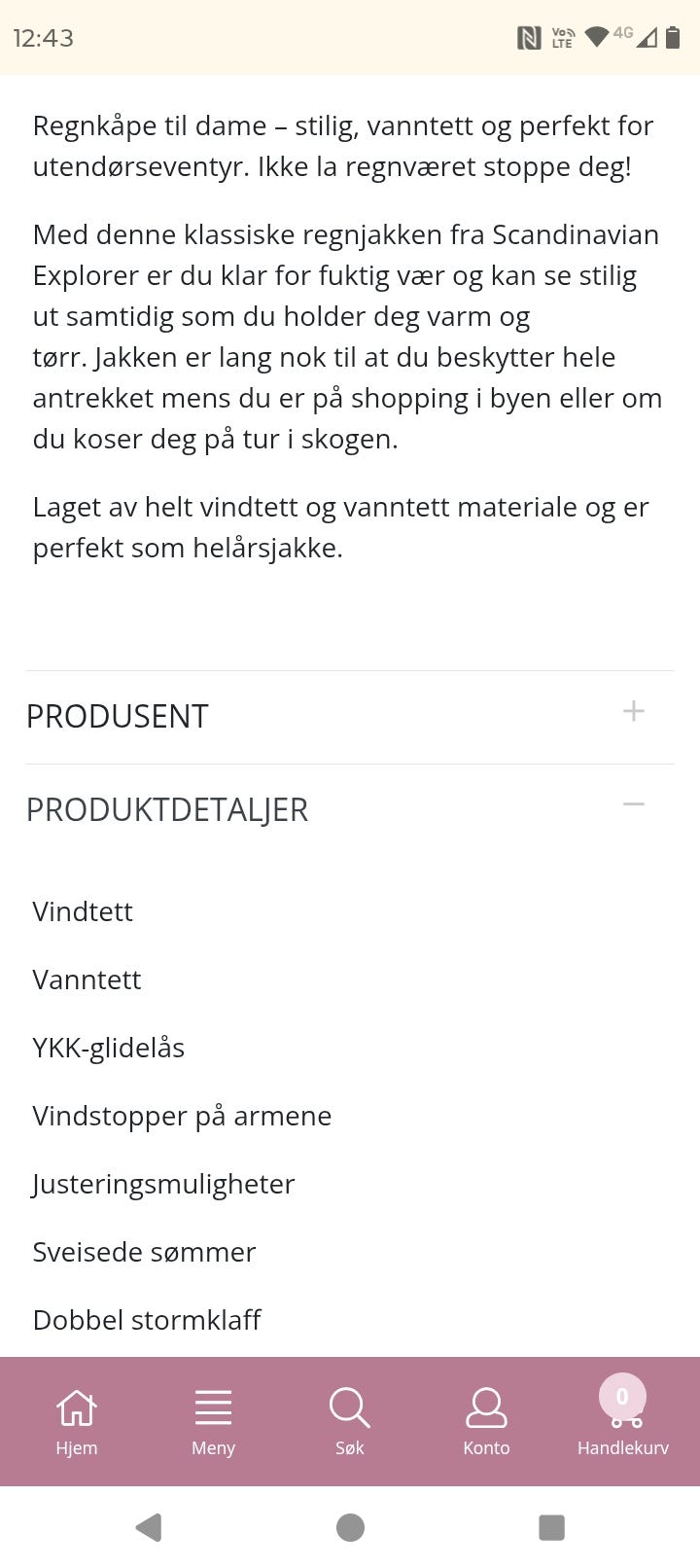The height and width of the screenshot is (1568, 700).
Task: Tap the Handlekurv label
Action: 622,1448
